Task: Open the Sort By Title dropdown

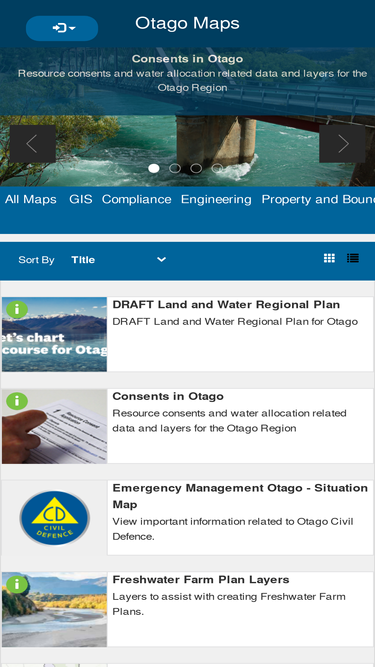Action: 119,259
